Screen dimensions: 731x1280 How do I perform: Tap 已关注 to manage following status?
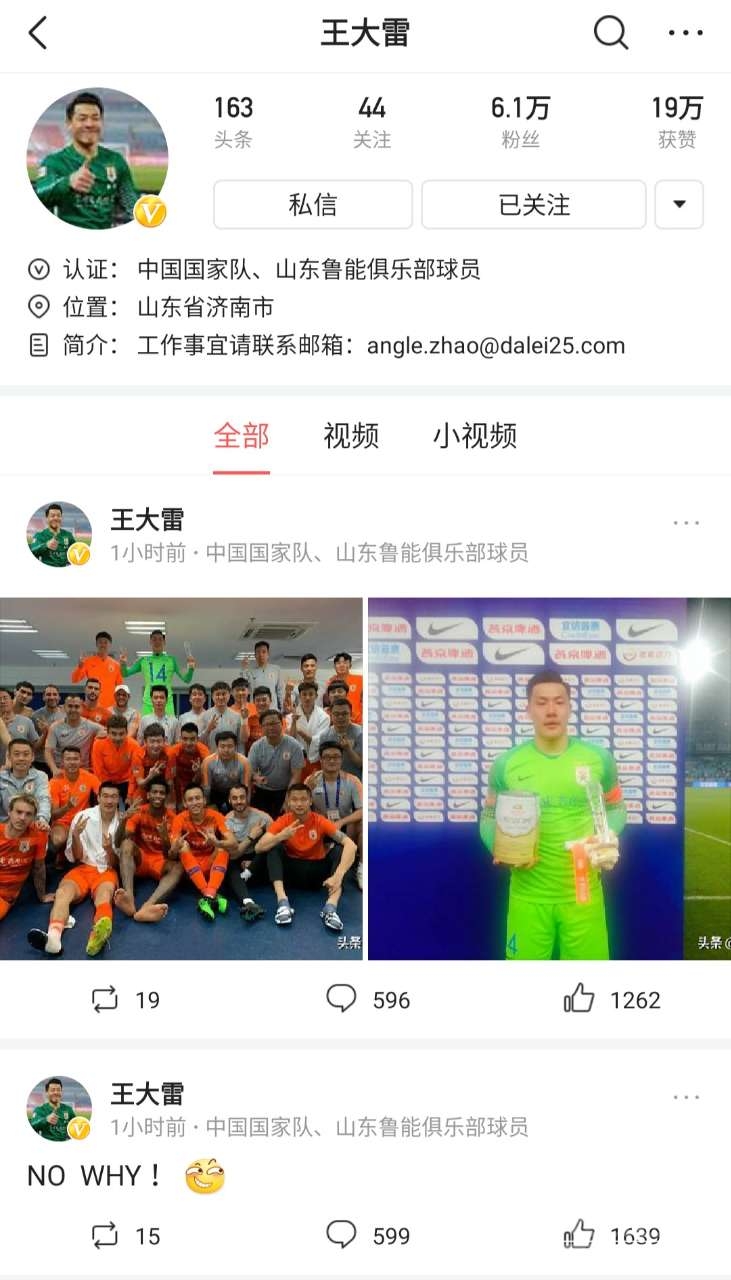coord(534,205)
